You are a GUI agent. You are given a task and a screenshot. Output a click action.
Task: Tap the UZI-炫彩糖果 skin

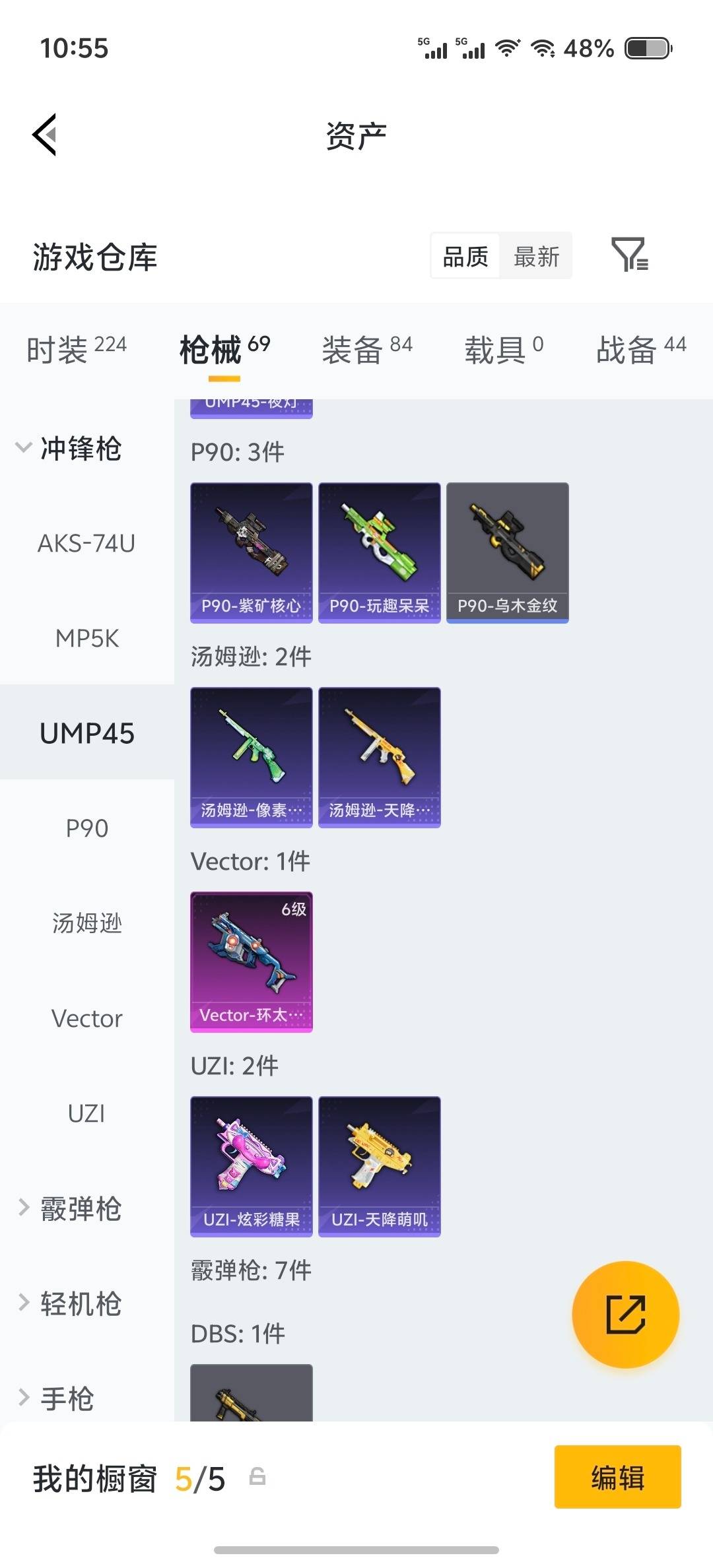coord(252,1167)
